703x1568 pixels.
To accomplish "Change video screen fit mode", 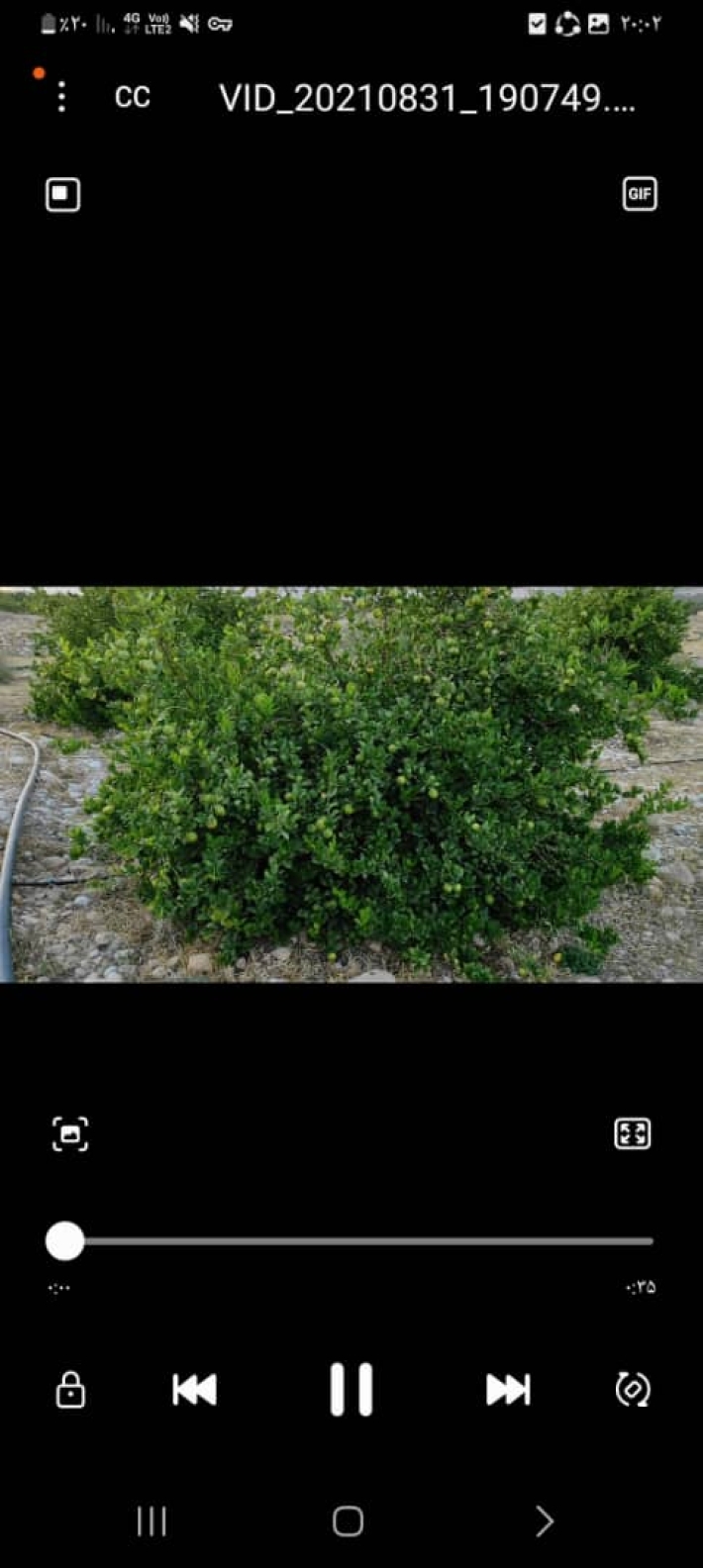I will click(633, 1133).
